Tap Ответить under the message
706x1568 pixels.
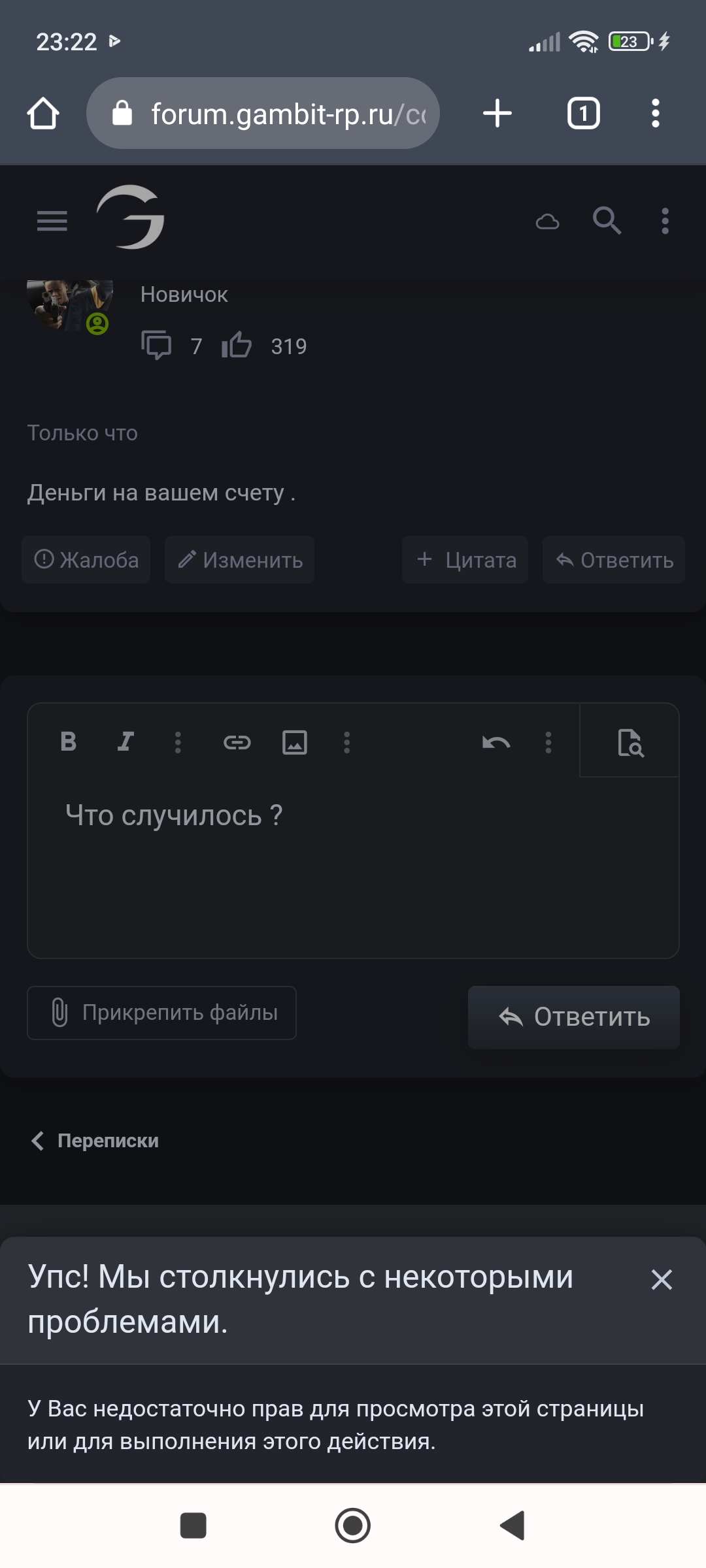pos(614,560)
